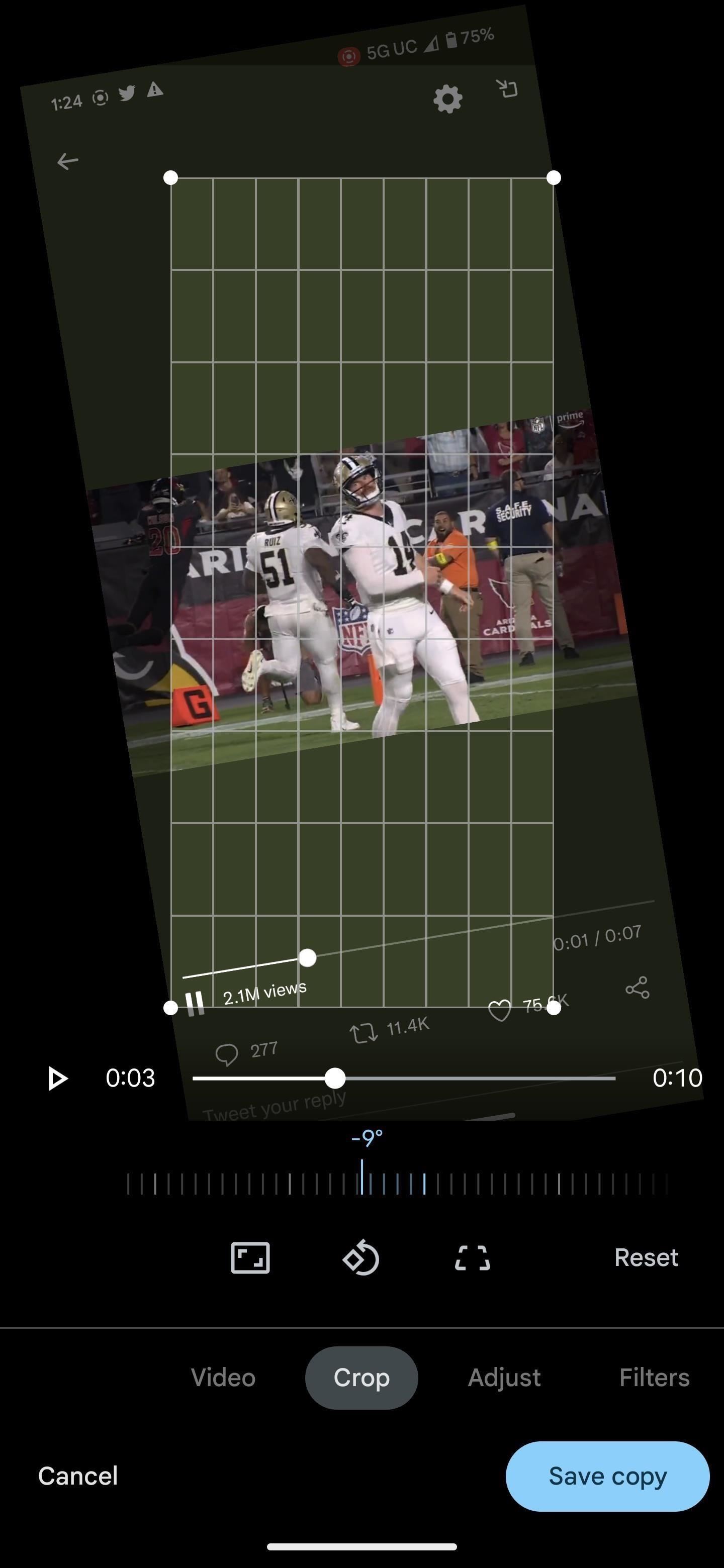The height and width of the screenshot is (1568, 724).
Task: Play the video being edited
Action: coord(58,1078)
